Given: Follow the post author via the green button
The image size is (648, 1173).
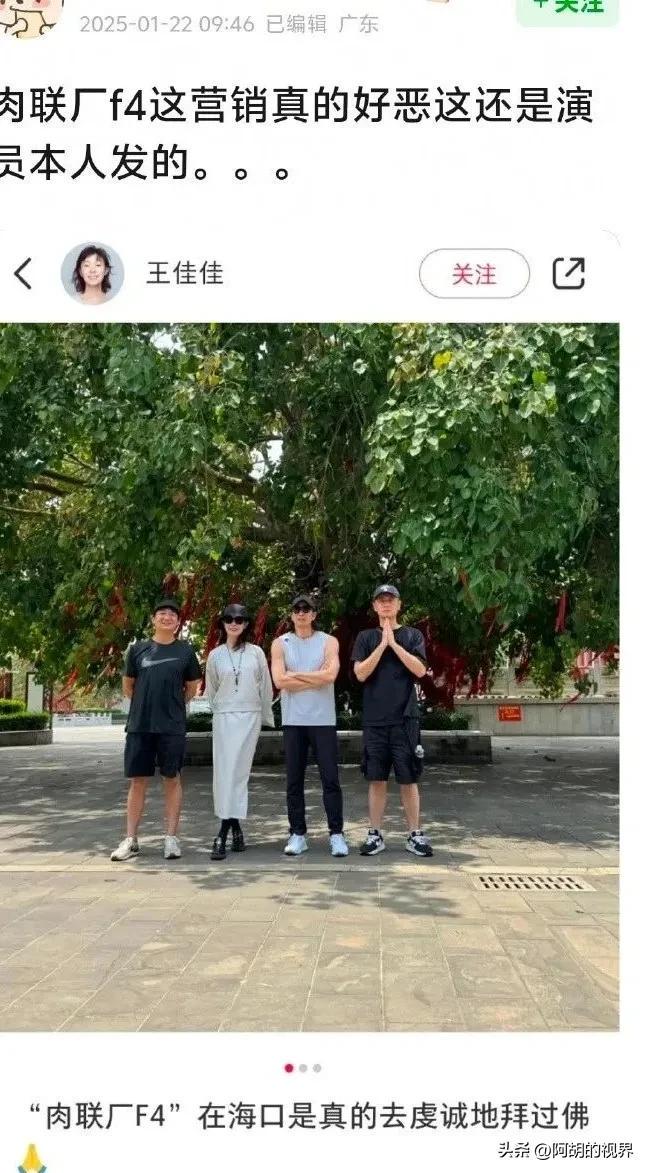Looking at the screenshot, I should (567, 8).
